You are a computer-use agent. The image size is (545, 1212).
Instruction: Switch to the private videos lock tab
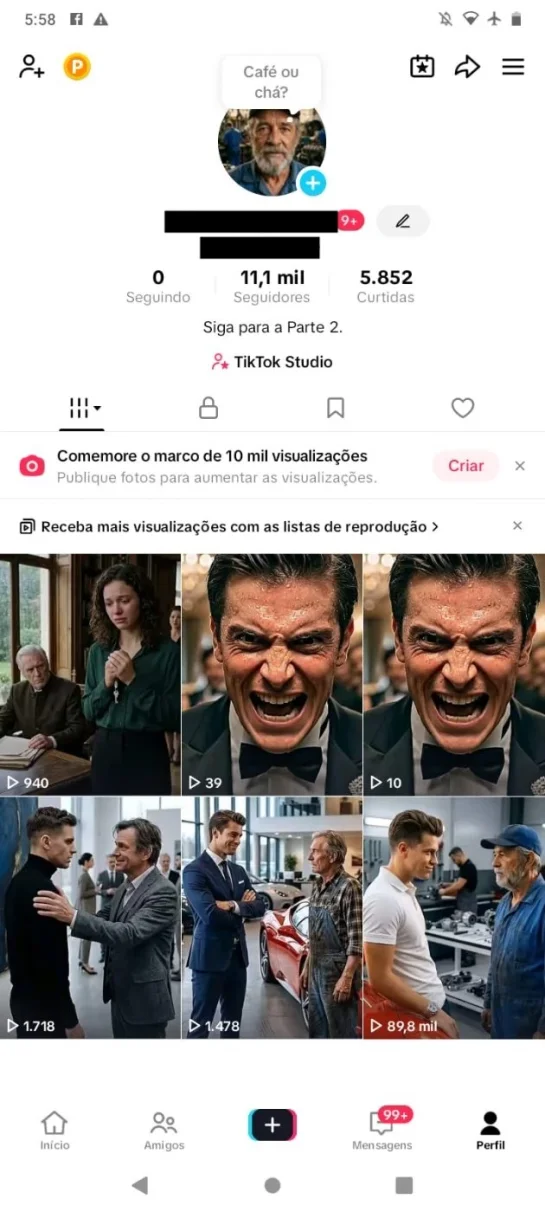208,407
